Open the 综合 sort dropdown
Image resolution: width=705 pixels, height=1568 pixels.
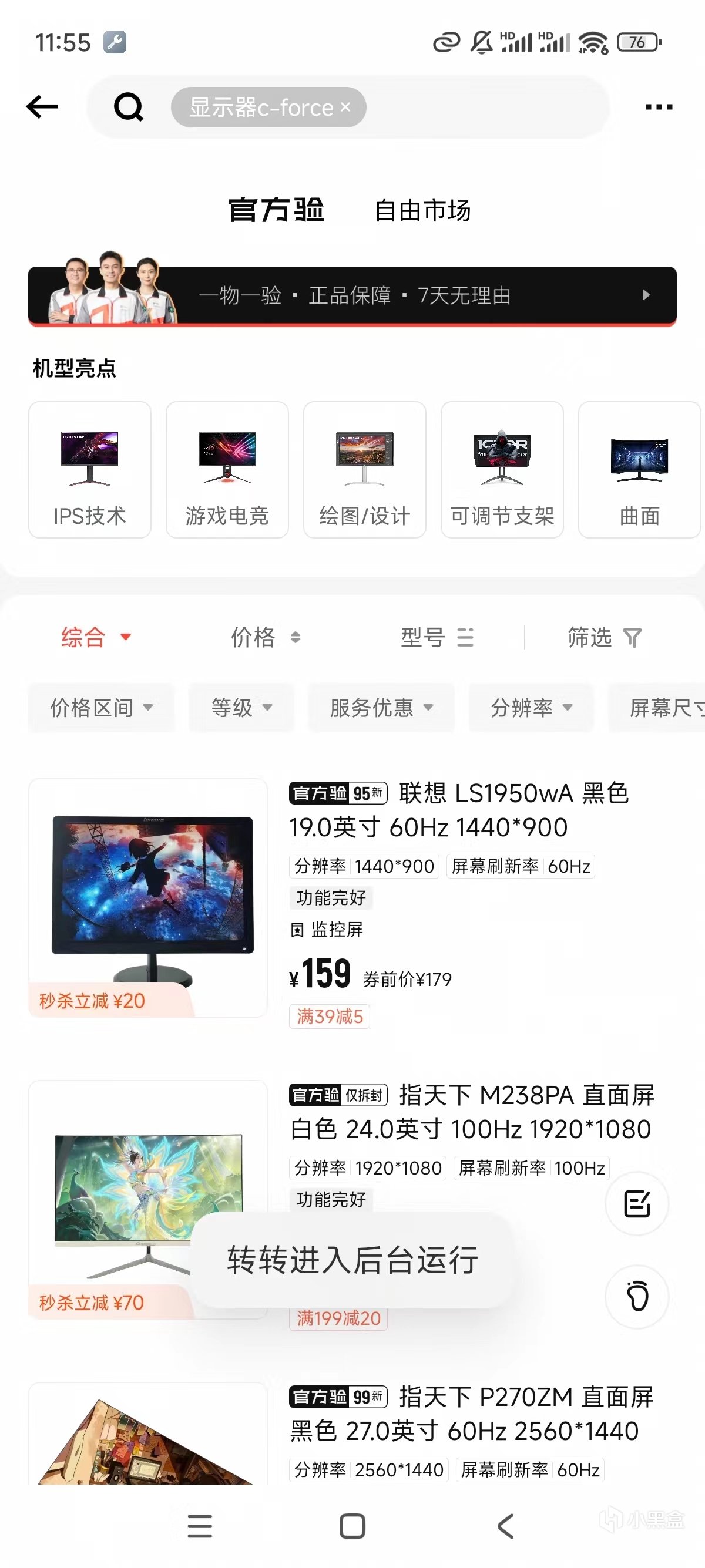click(x=96, y=637)
